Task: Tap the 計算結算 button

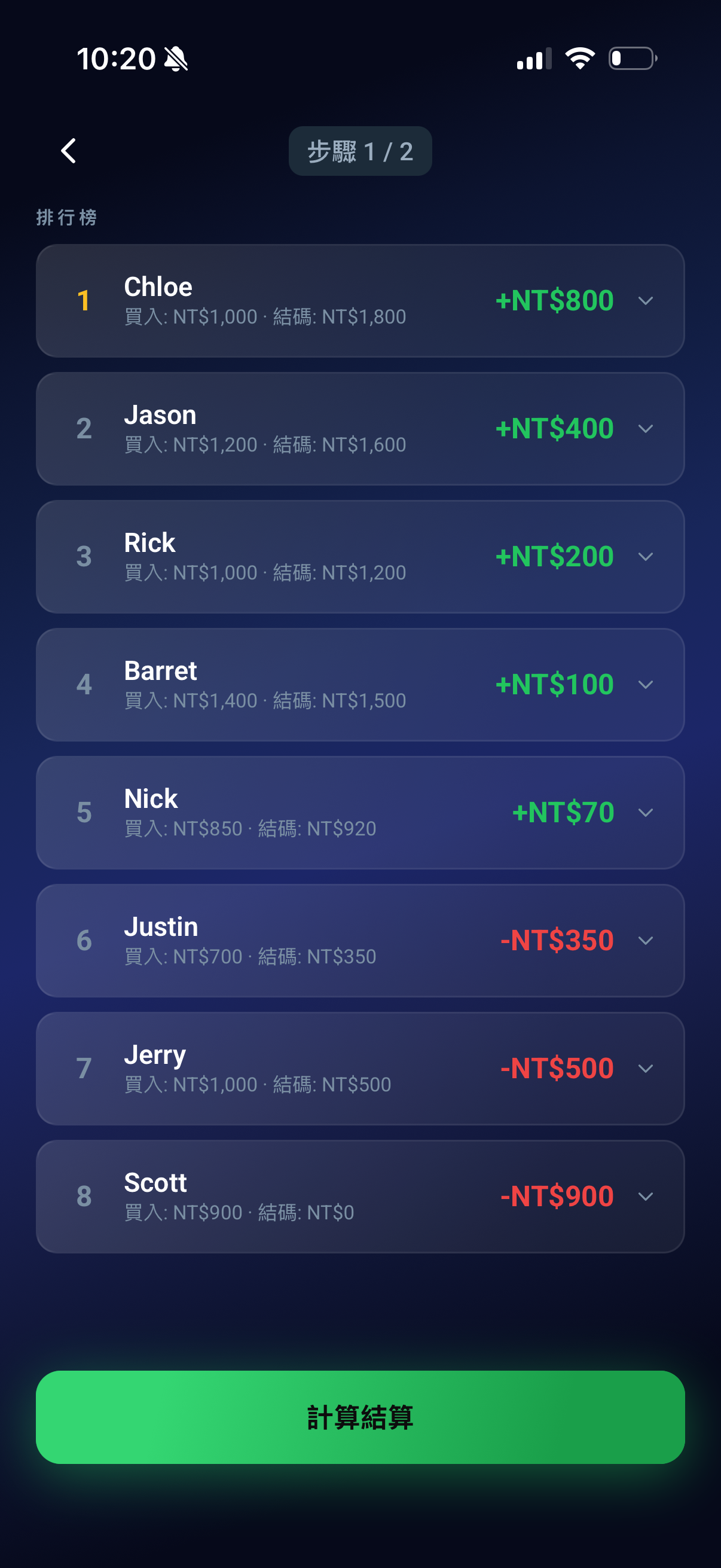Action: [x=360, y=1417]
